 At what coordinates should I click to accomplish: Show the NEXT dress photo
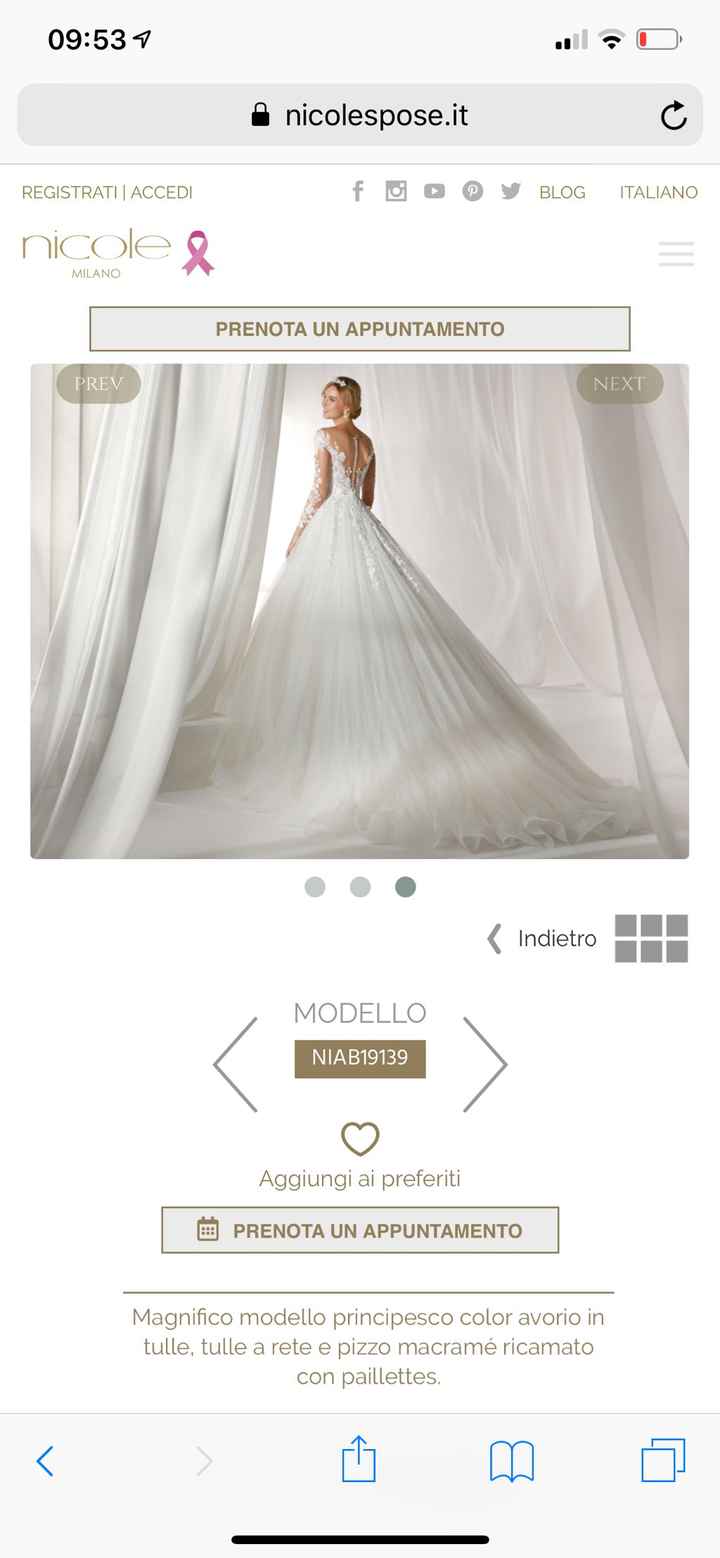(619, 384)
